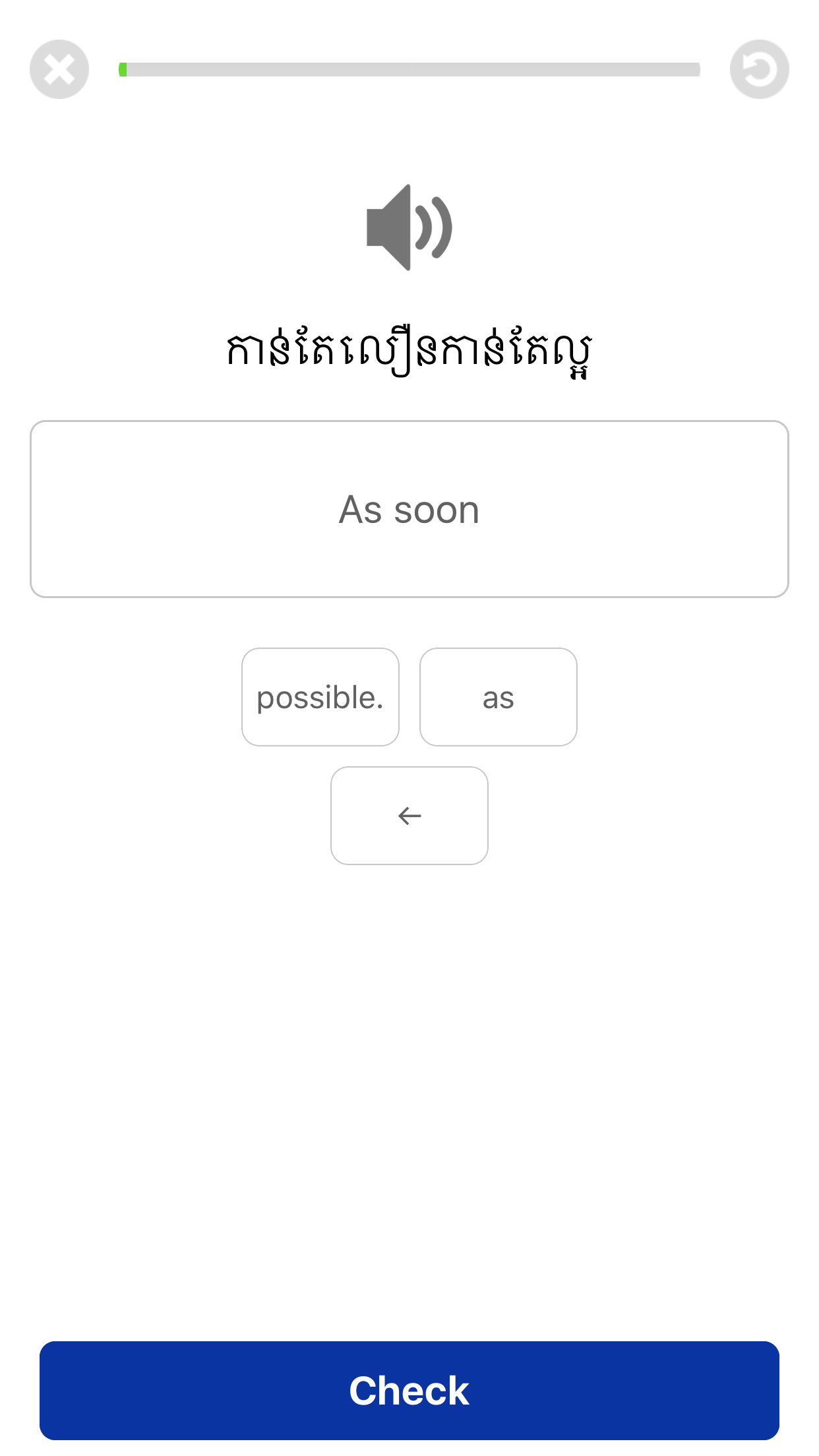Screen dimensions: 819x1456
Task: Click the answer area containing 'As soon'
Action: (x=409, y=508)
